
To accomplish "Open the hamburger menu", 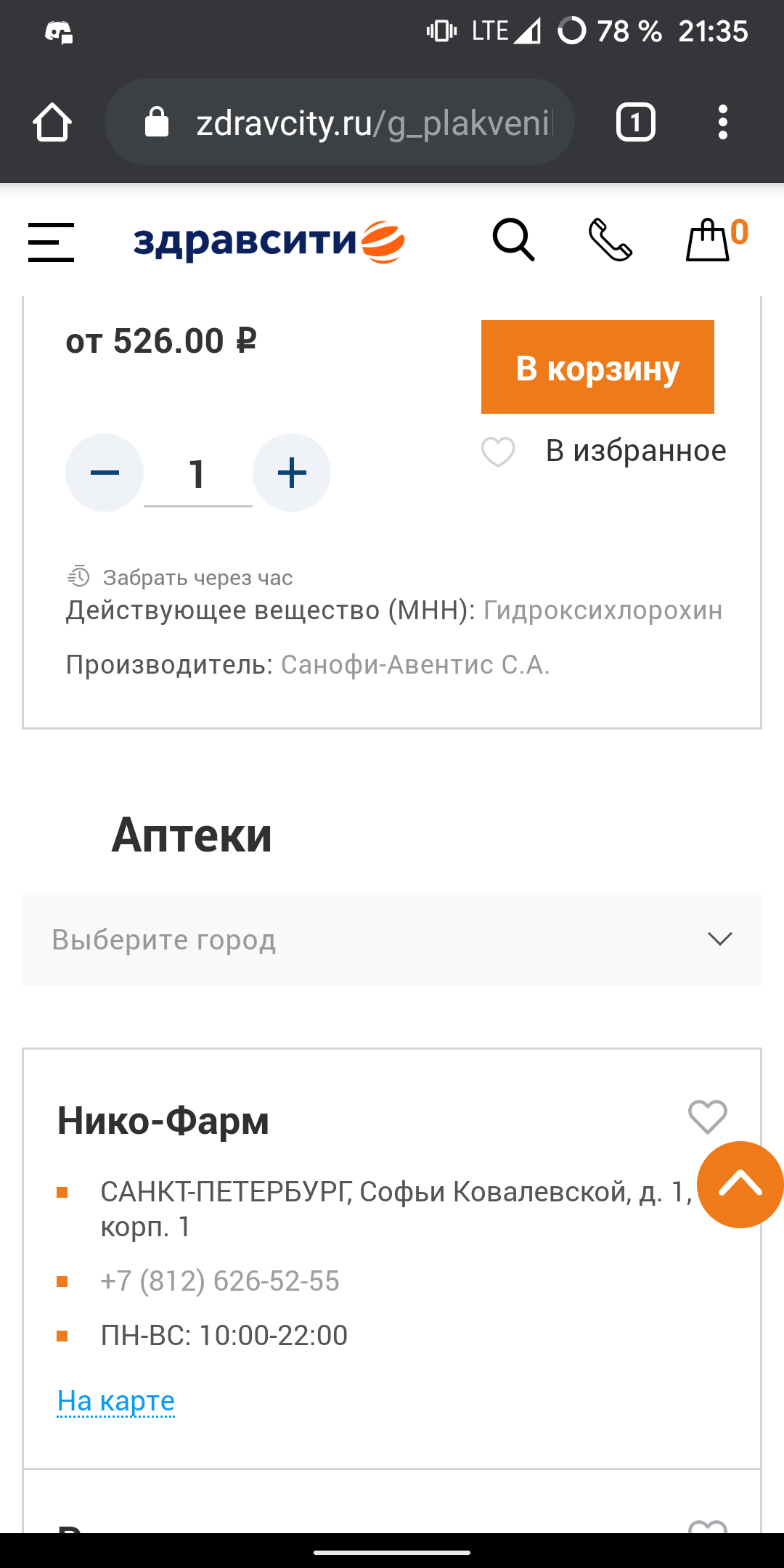I will pos(51,242).
